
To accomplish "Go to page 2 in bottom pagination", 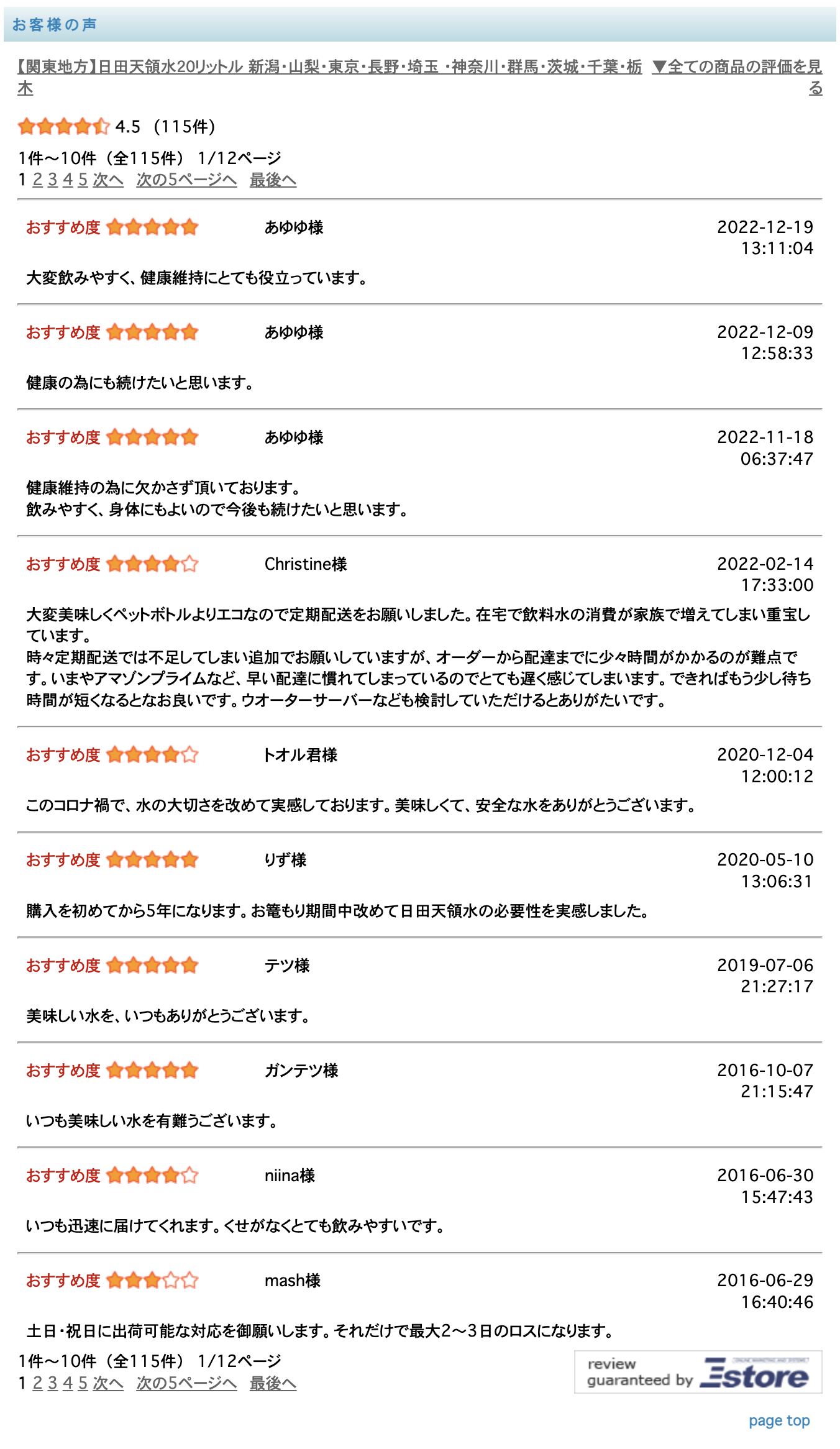I will (x=37, y=1384).
